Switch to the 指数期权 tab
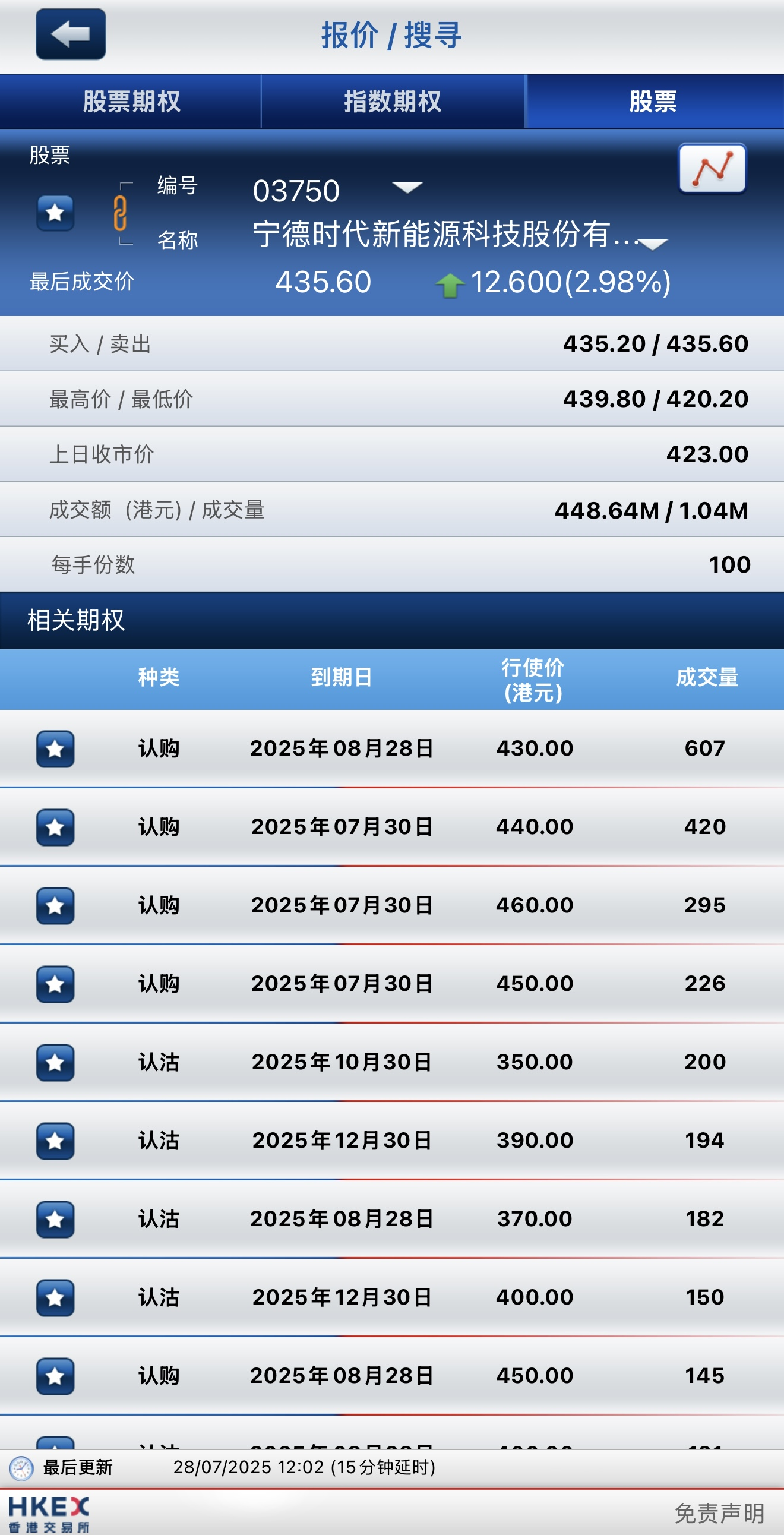 (x=392, y=102)
